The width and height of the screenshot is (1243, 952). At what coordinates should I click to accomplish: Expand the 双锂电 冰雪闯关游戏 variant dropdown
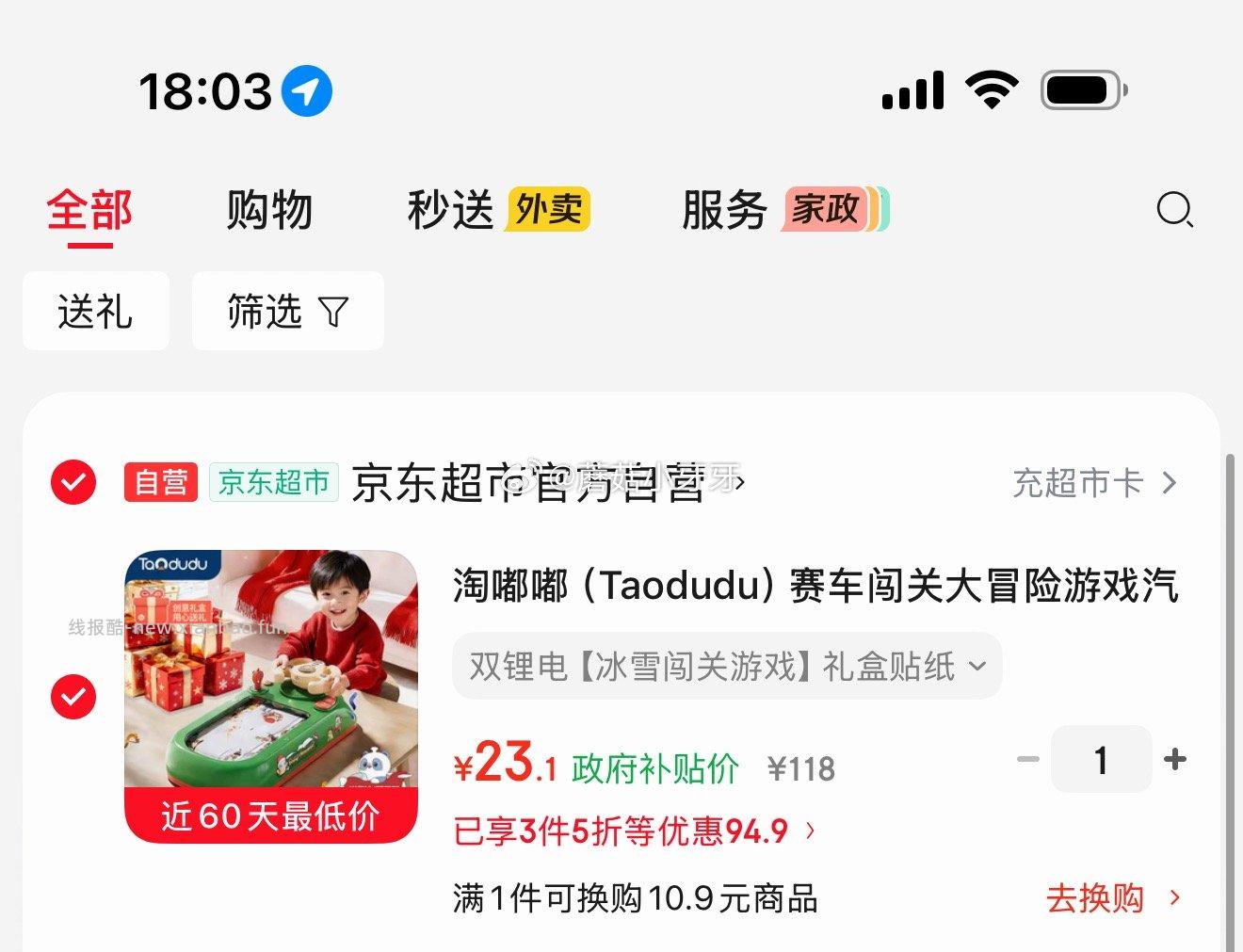(x=727, y=667)
